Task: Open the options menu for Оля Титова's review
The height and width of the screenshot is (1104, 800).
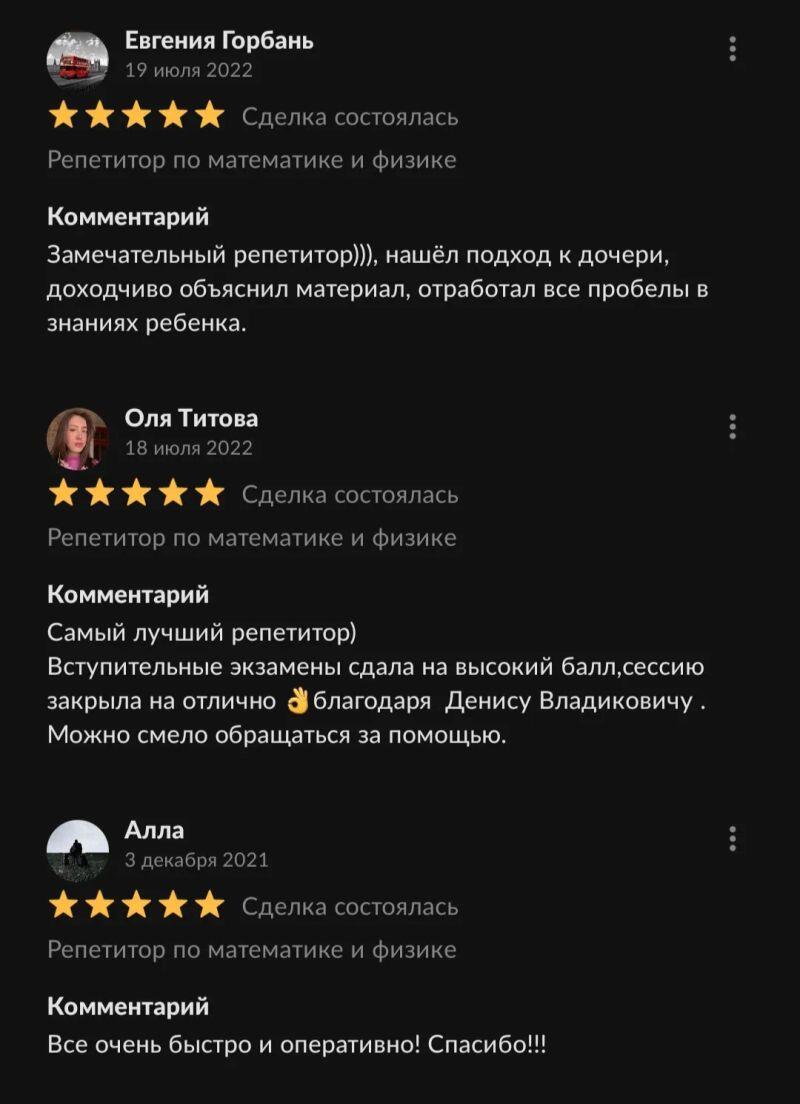Action: tap(733, 427)
